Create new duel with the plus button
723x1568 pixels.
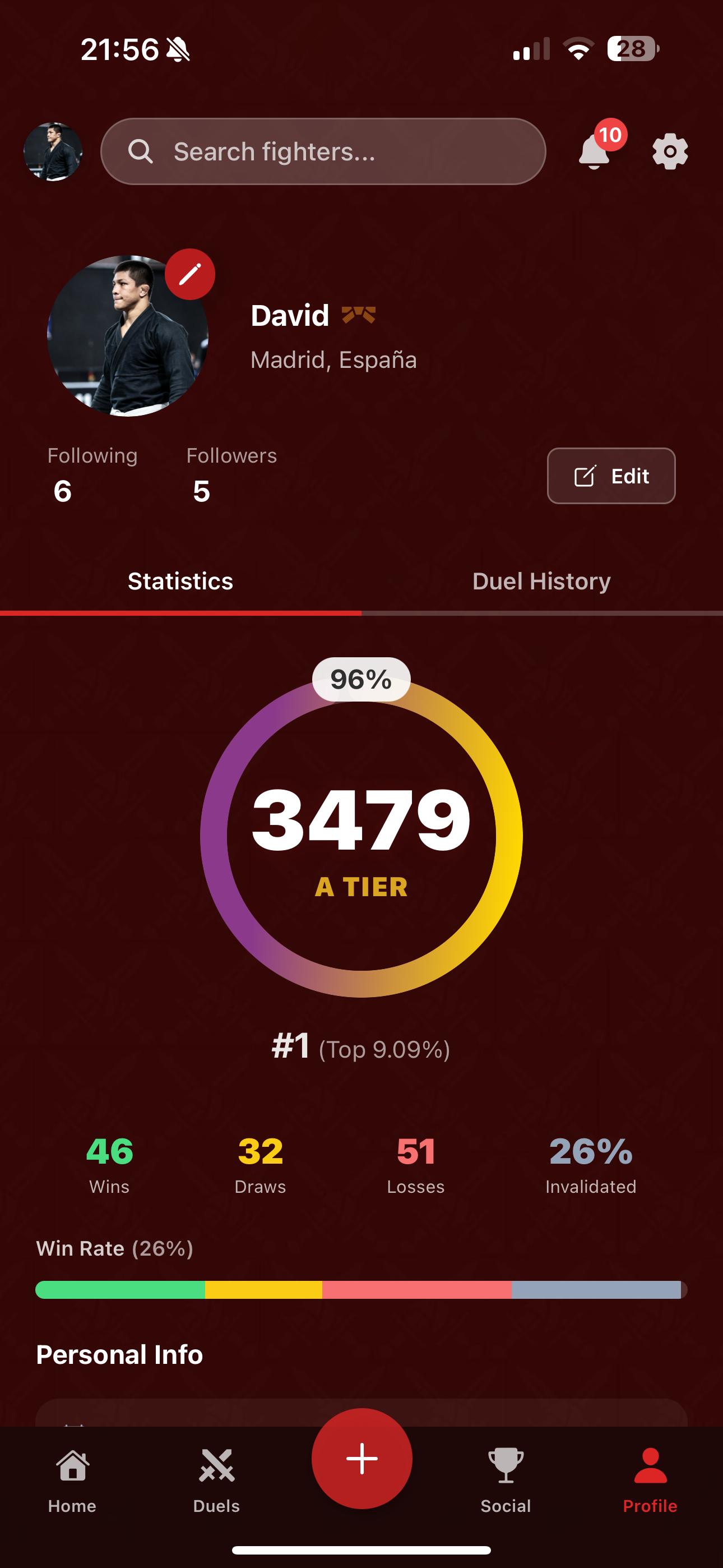pyautogui.click(x=361, y=1459)
